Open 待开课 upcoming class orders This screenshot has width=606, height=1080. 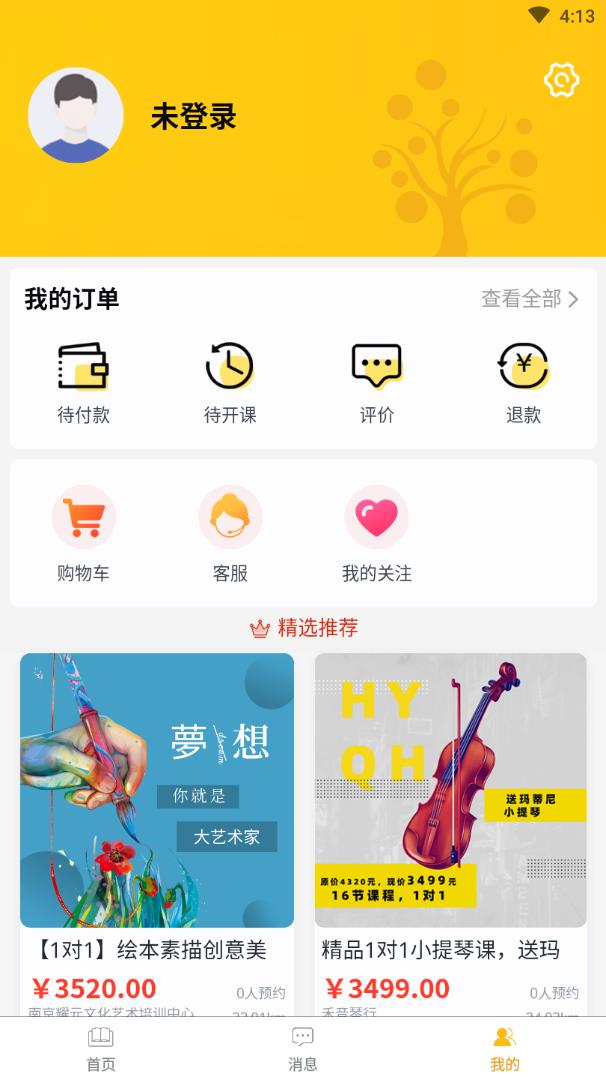[230, 382]
